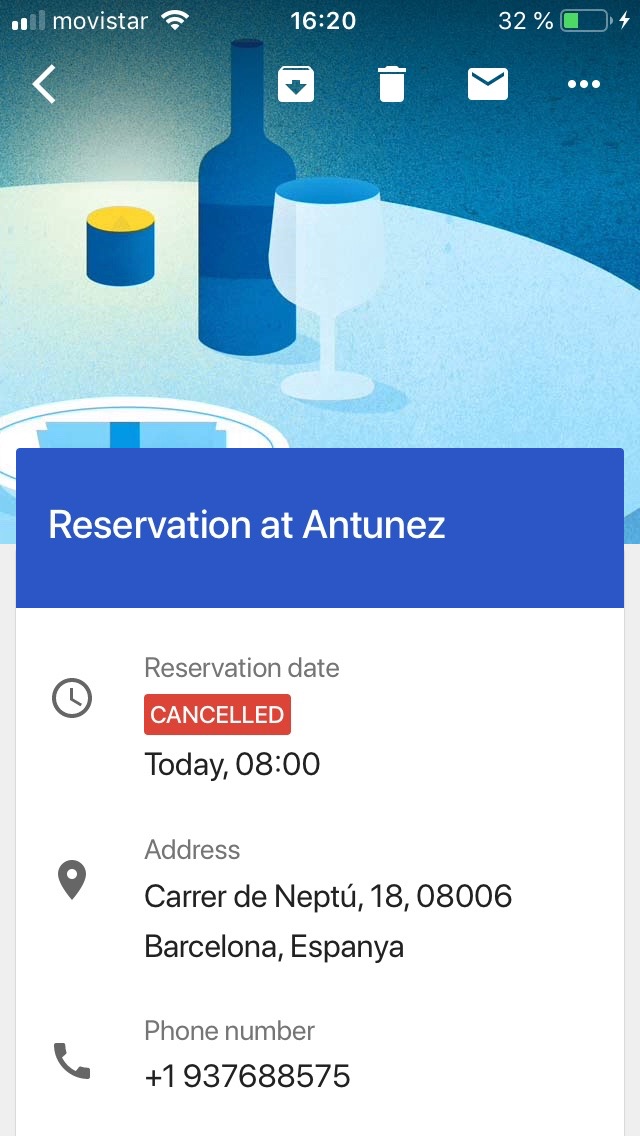Open the Carrer de Neptú address
Viewport: 640px width, 1136px height.
pyautogui.click(x=328, y=921)
